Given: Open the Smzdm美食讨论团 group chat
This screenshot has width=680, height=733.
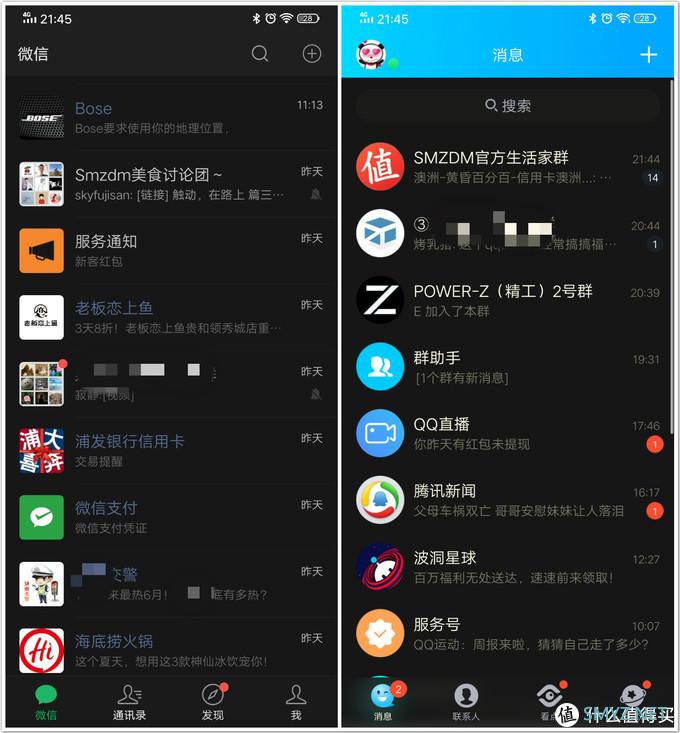Looking at the screenshot, I should click(x=170, y=184).
